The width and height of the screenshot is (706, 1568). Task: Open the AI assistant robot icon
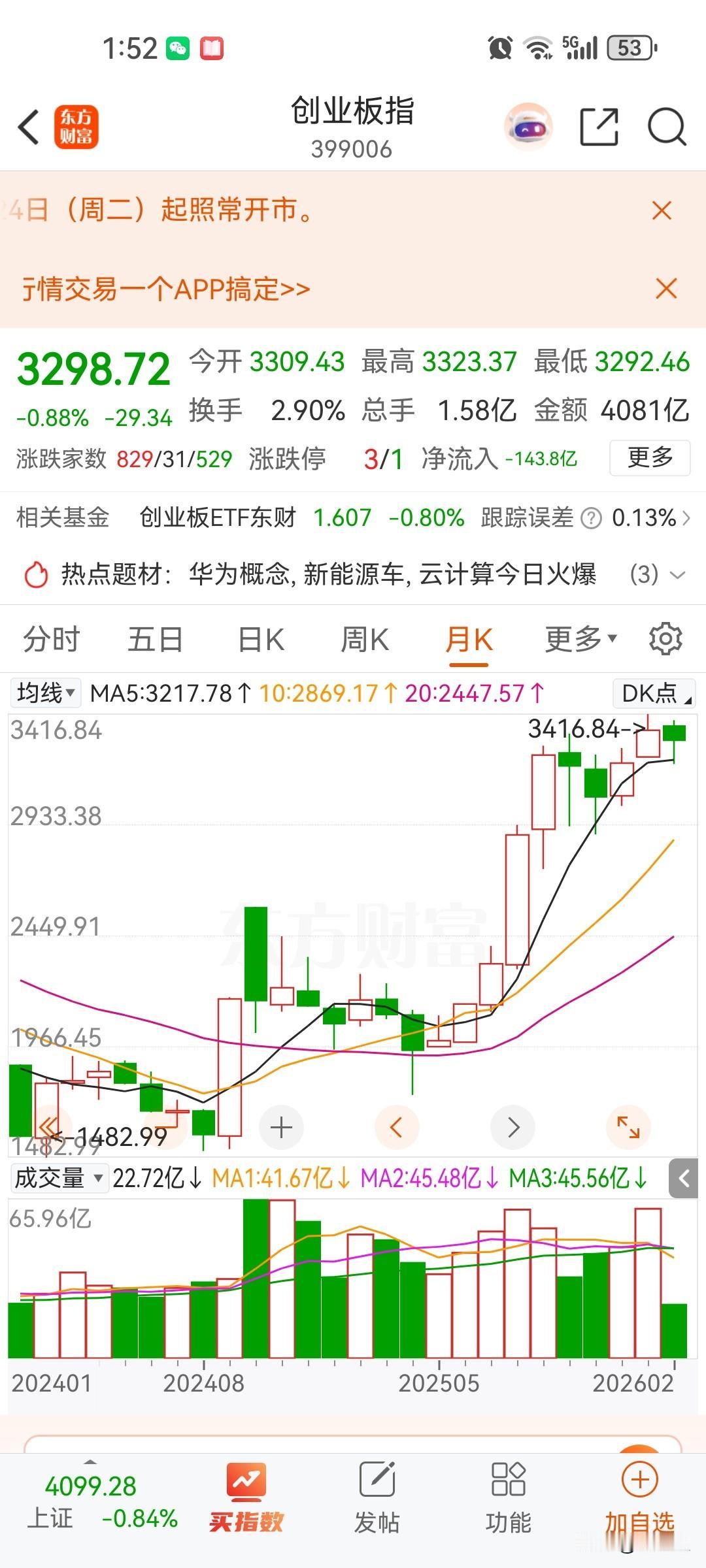(x=528, y=127)
